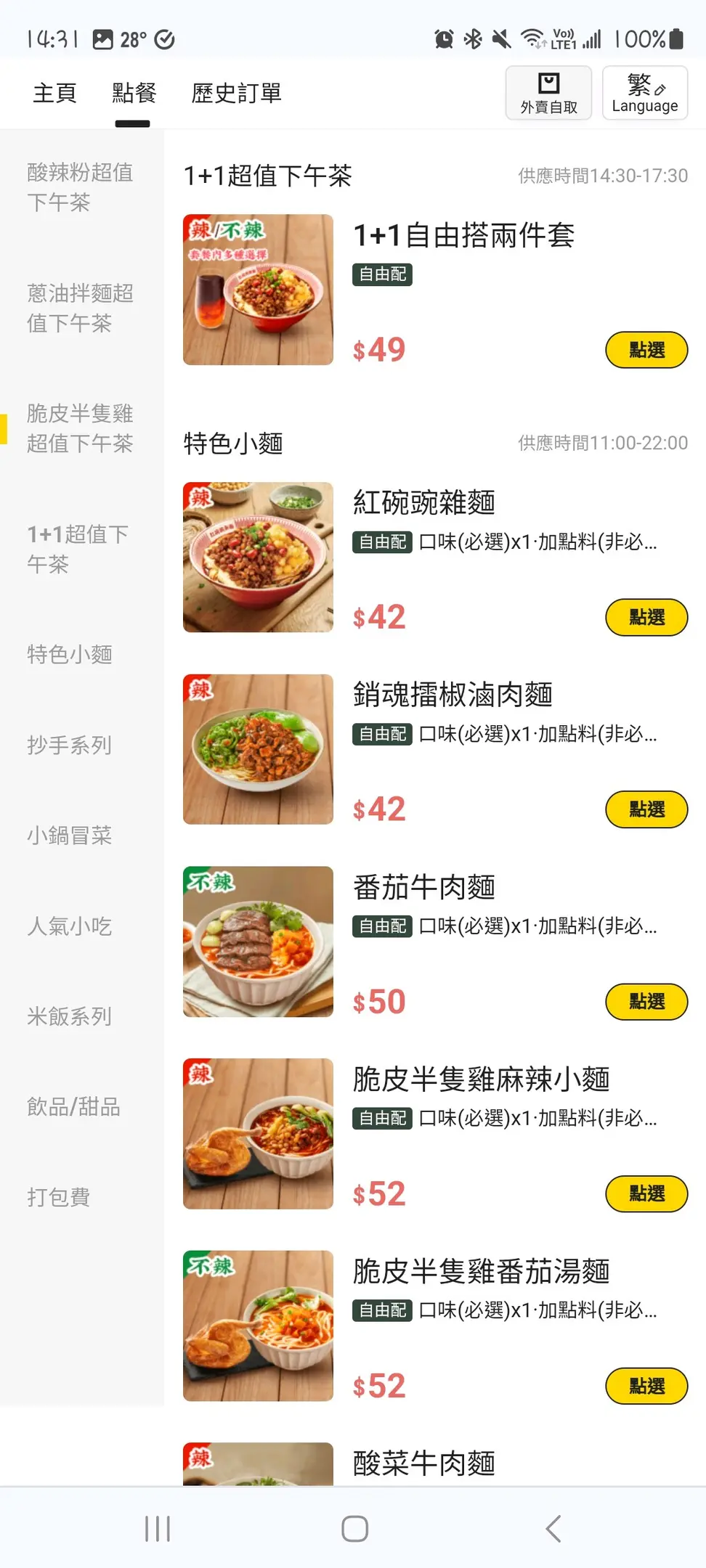This screenshot has width=706, height=1568.
Task: Select the 人氣小吃 category
Action: [x=70, y=926]
